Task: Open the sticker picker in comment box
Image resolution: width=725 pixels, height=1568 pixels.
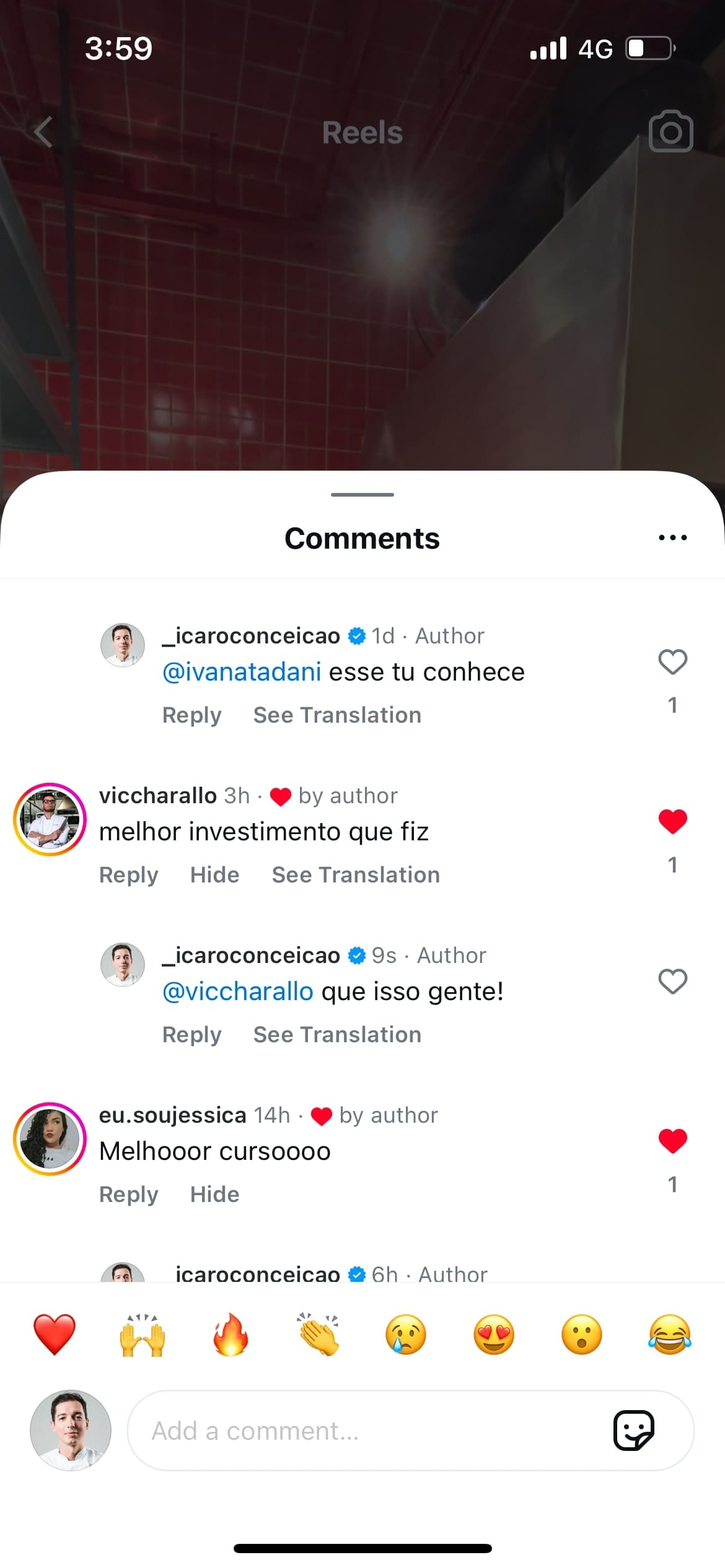Action: click(633, 1431)
